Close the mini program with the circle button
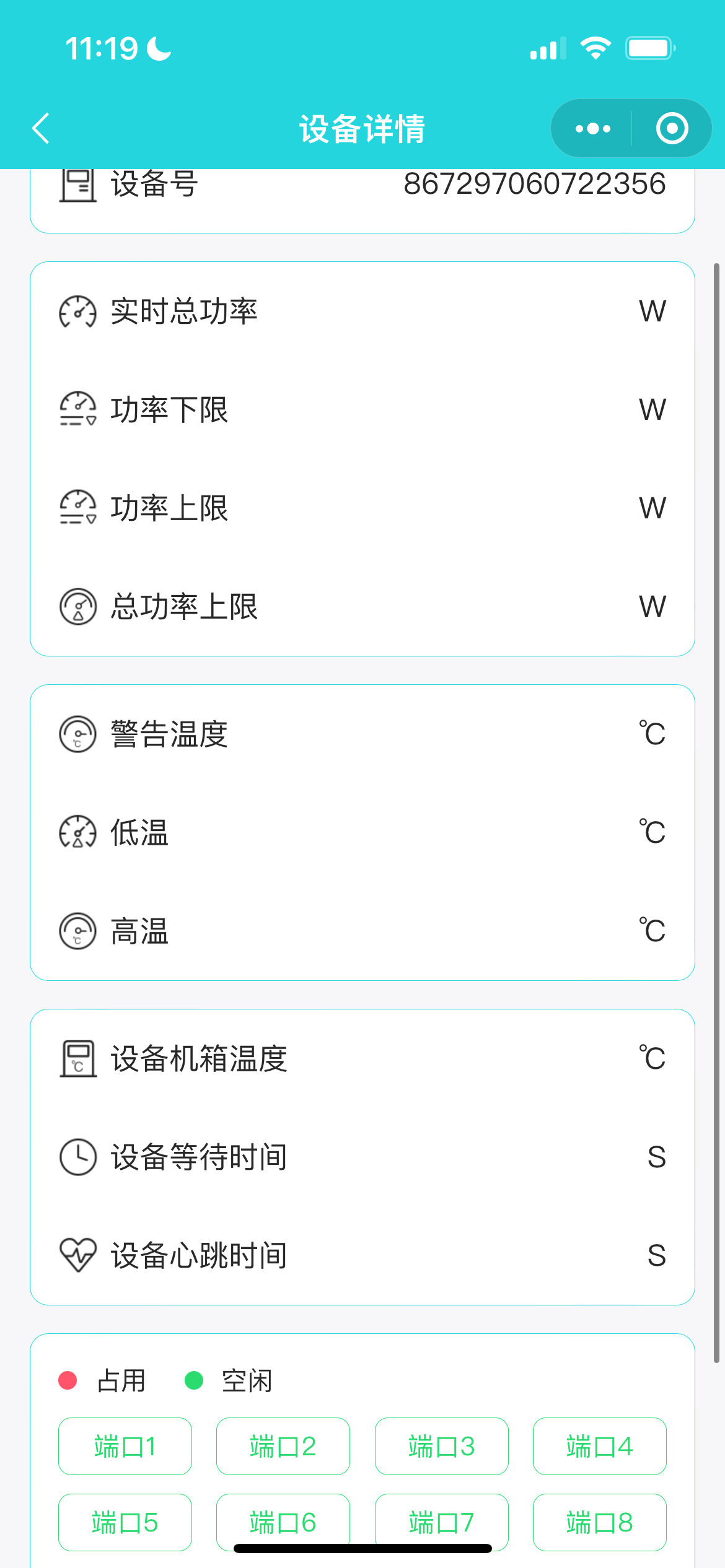This screenshot has width=725, height=1568. click(672, 128)
